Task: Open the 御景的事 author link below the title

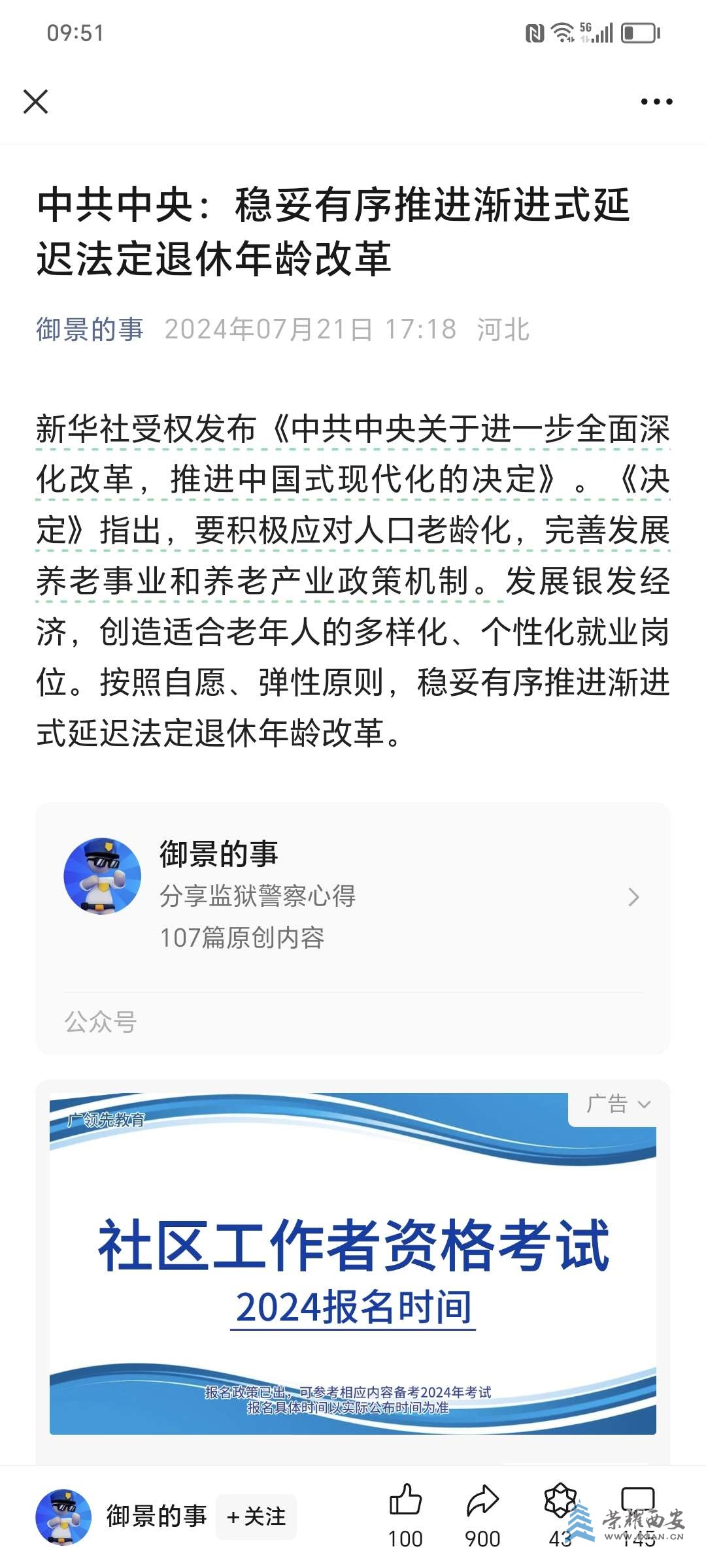Action: pyautogui.click(x=90, y=329)
